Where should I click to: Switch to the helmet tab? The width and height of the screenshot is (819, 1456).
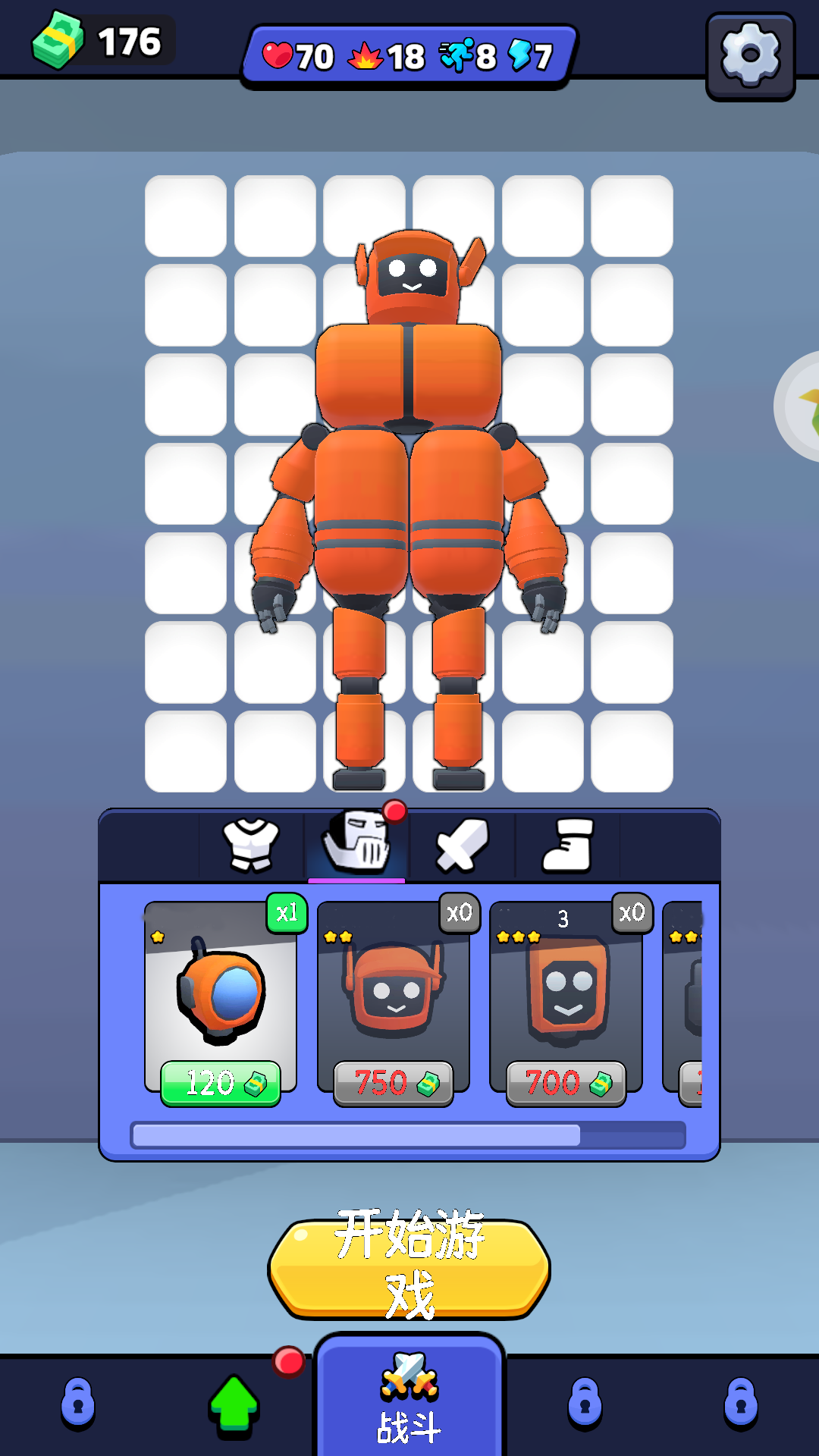click(356, 845)
